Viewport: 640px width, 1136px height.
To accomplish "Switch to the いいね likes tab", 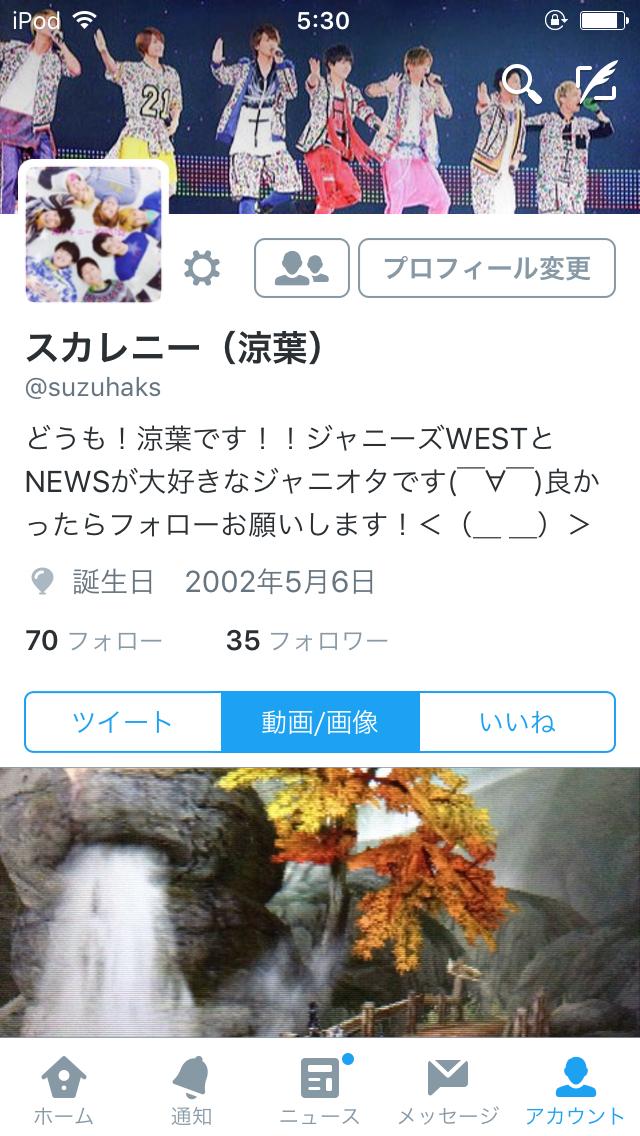I will (517, 722).
